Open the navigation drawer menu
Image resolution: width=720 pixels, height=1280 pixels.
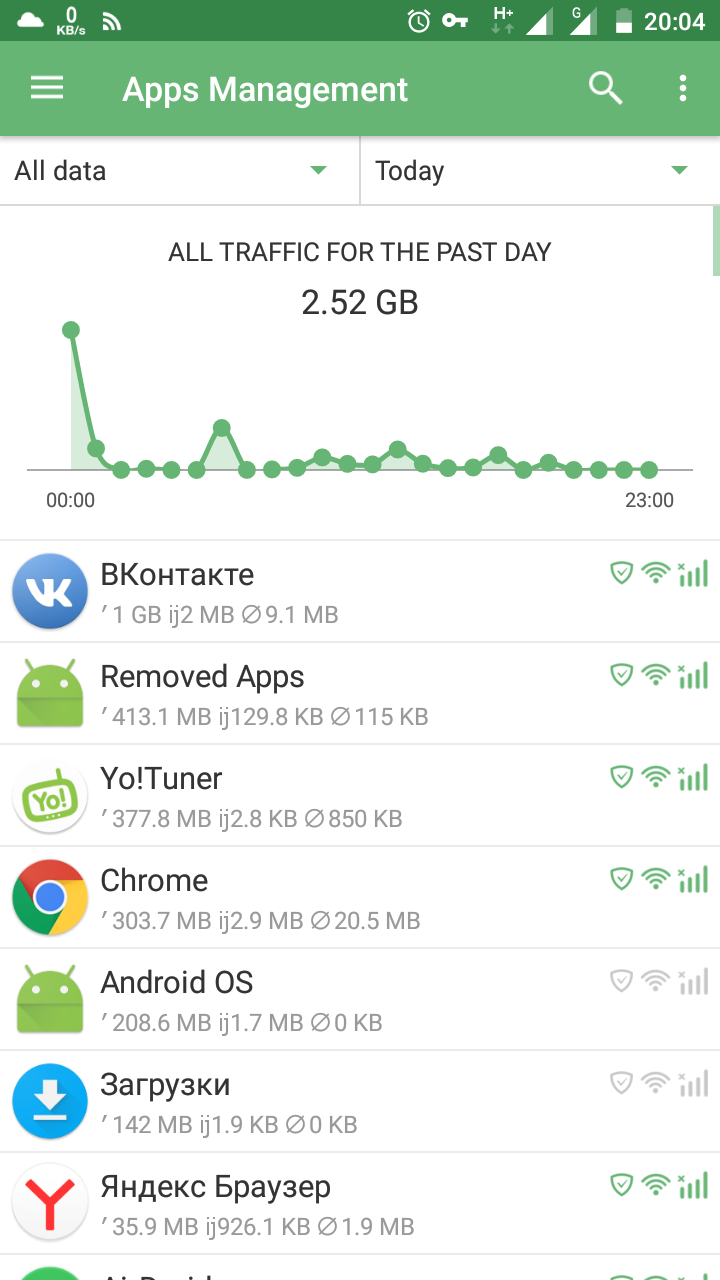coord(46,88)
